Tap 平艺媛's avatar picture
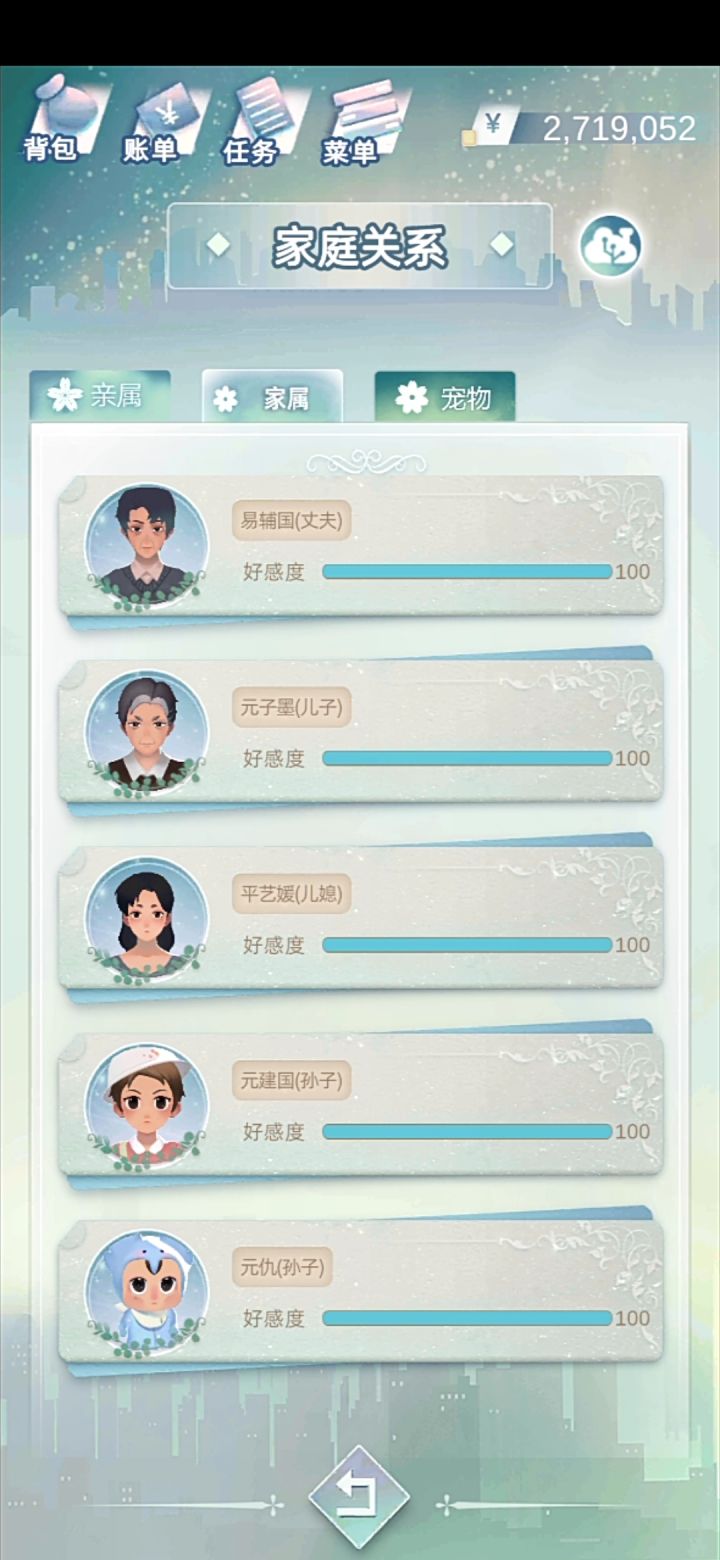720x1560 pixels. tap(147, 917)
